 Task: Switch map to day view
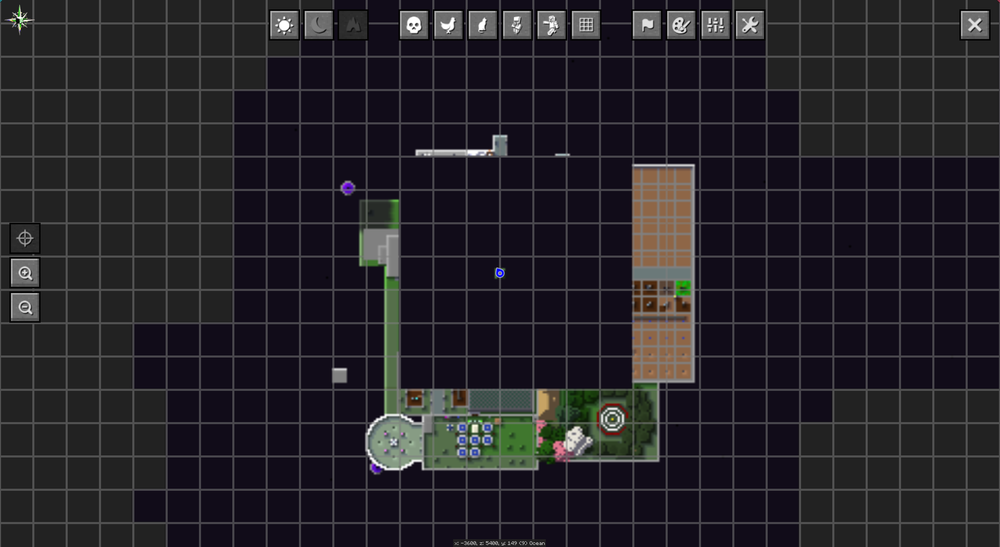[284, 25]
